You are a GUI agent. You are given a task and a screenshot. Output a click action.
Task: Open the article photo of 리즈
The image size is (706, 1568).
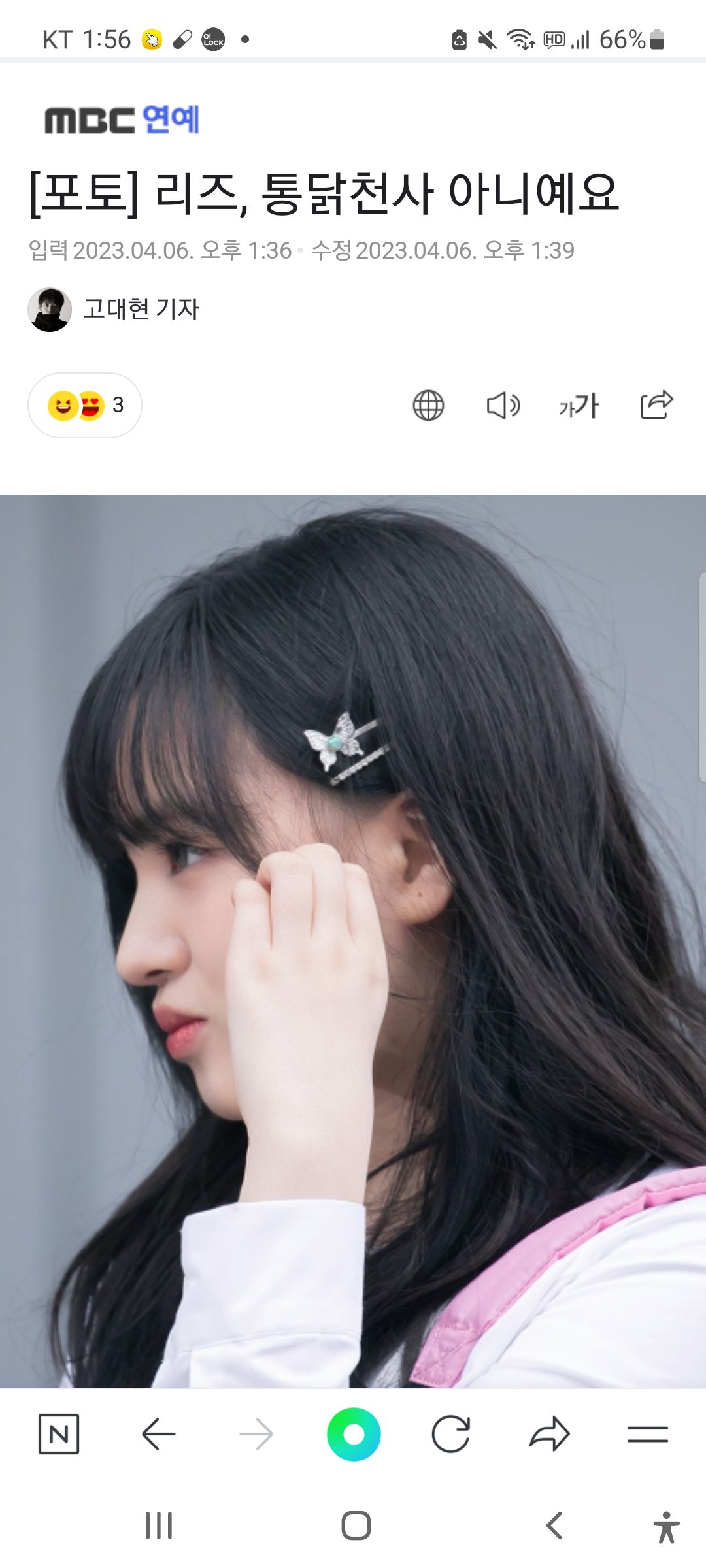pyautogui.click(x=353, y=941)
